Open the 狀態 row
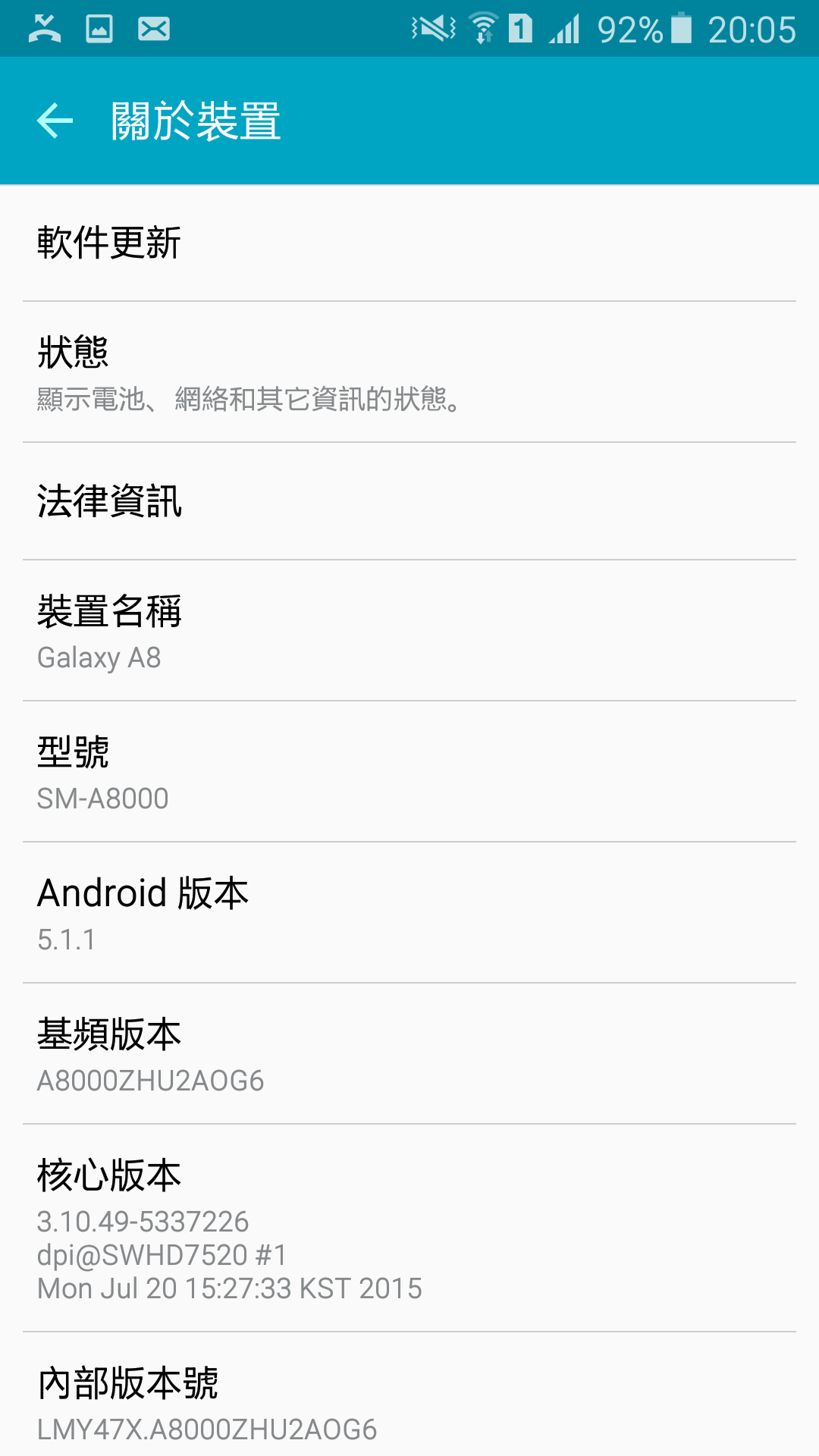This screenshot has height=1456, width=819. pos(409,372)
